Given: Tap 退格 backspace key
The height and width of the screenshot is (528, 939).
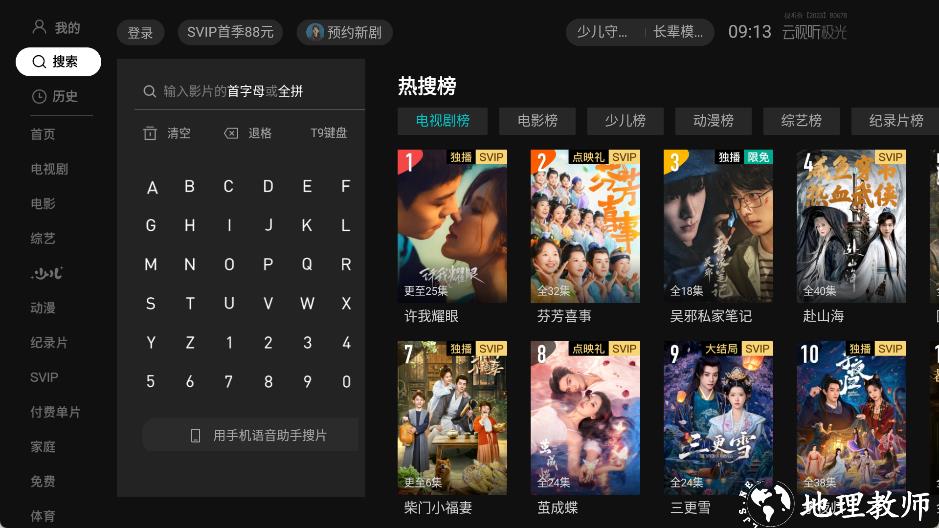Looking at the screenshot, I should click(x=248, y=133).
